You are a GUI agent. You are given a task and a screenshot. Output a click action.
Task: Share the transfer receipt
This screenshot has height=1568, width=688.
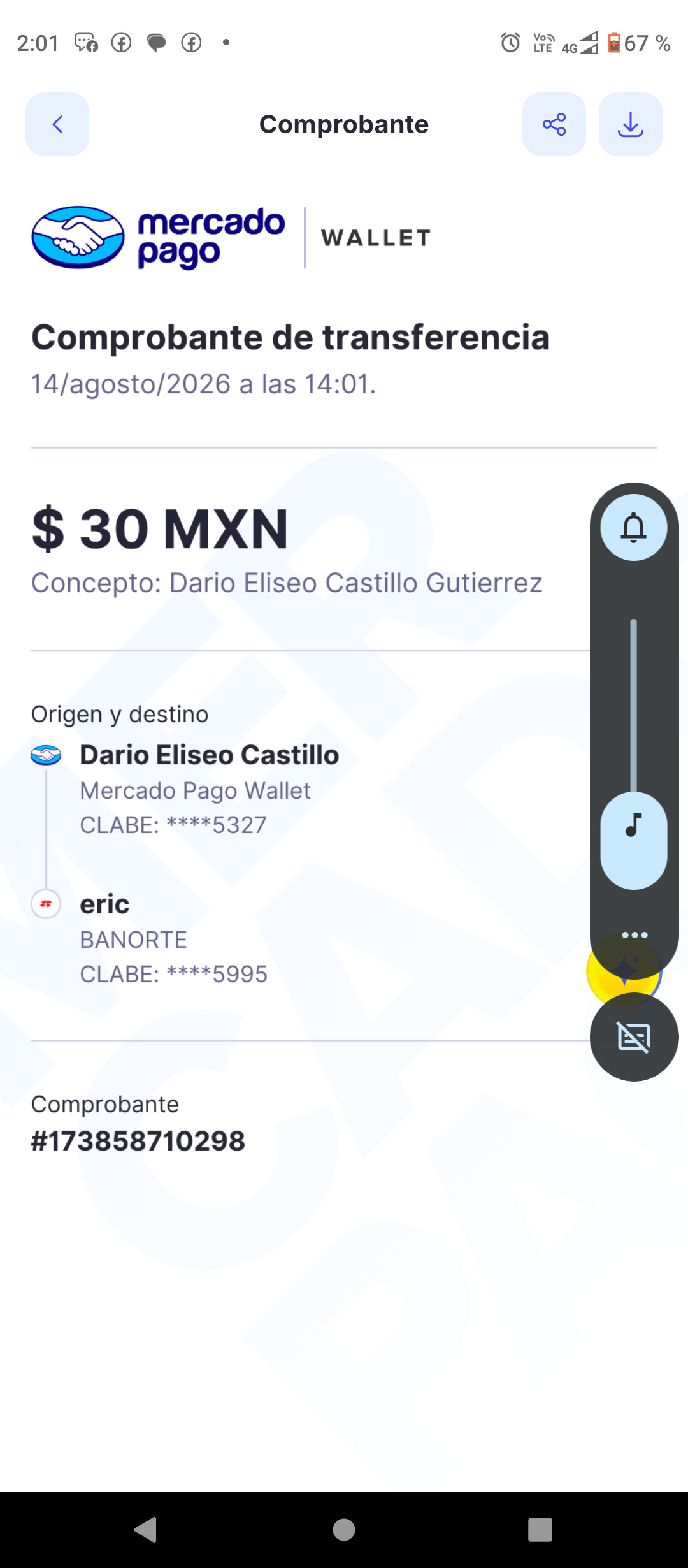click(x=554, y=124)
